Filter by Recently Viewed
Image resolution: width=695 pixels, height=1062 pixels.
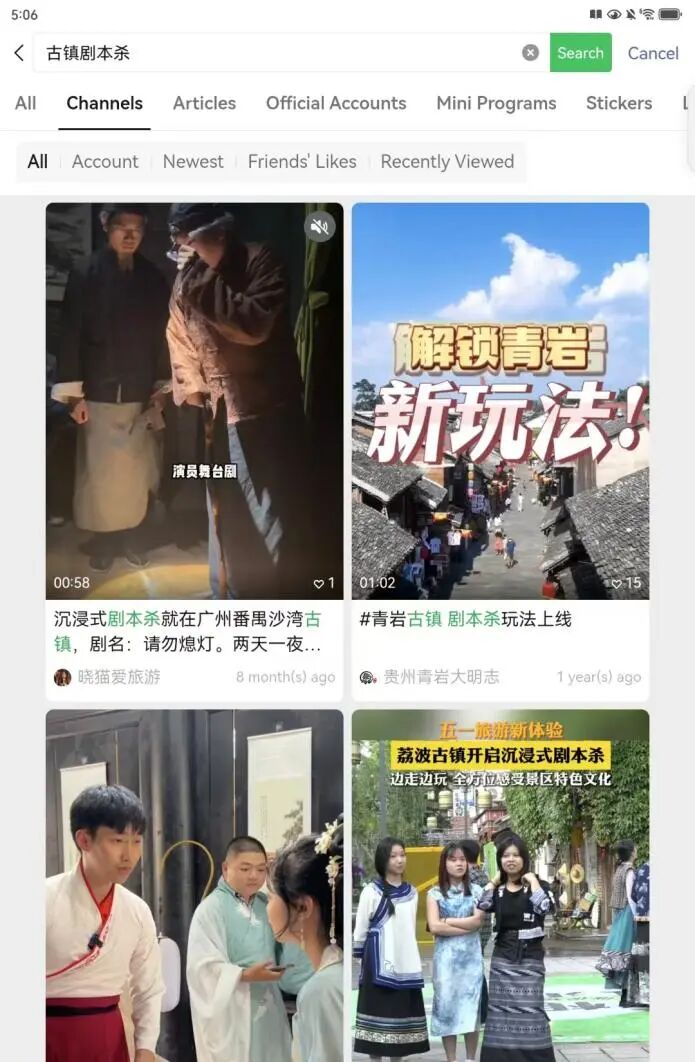coord(447,161)
